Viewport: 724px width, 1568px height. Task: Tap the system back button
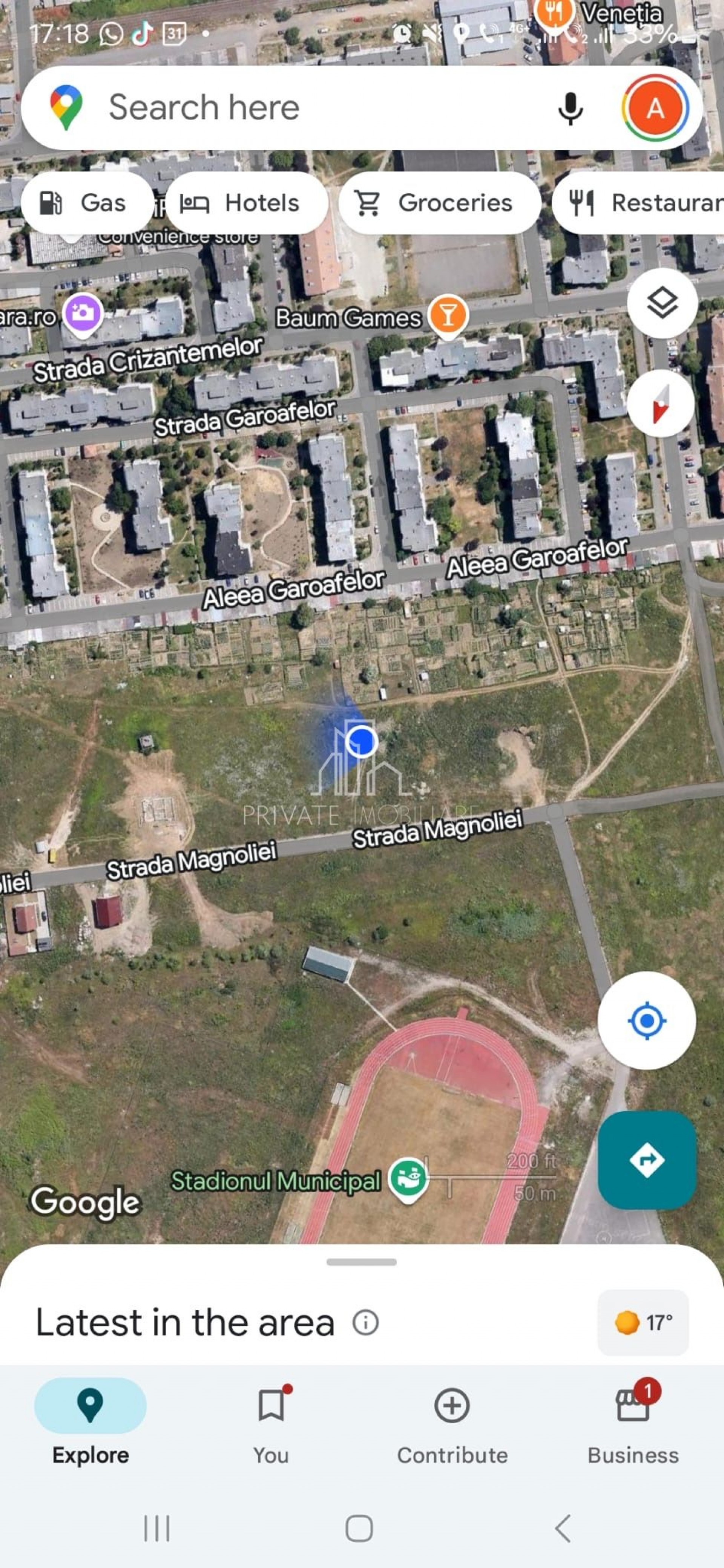(563, 1528)
